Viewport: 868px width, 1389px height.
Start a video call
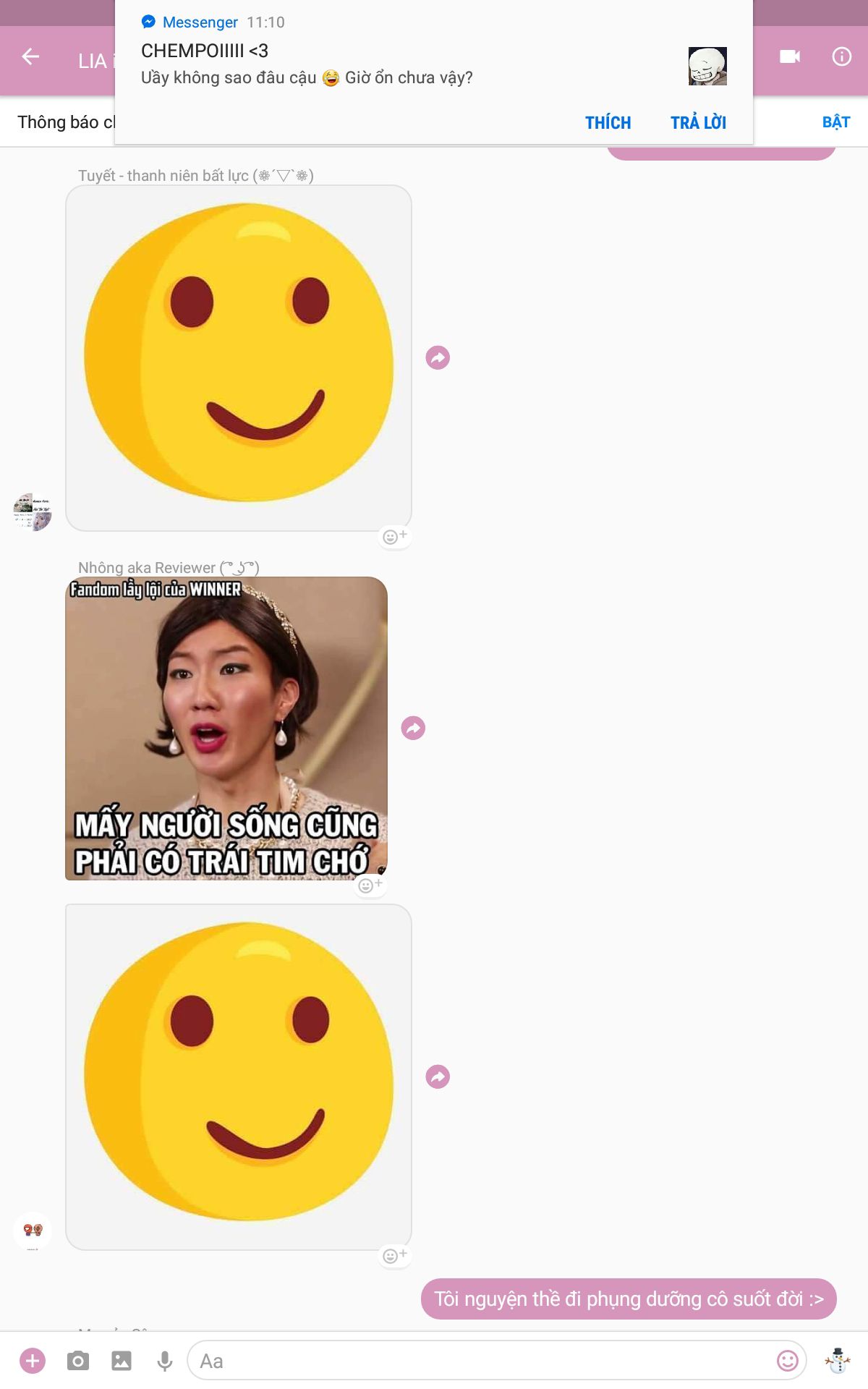(790, 57)
